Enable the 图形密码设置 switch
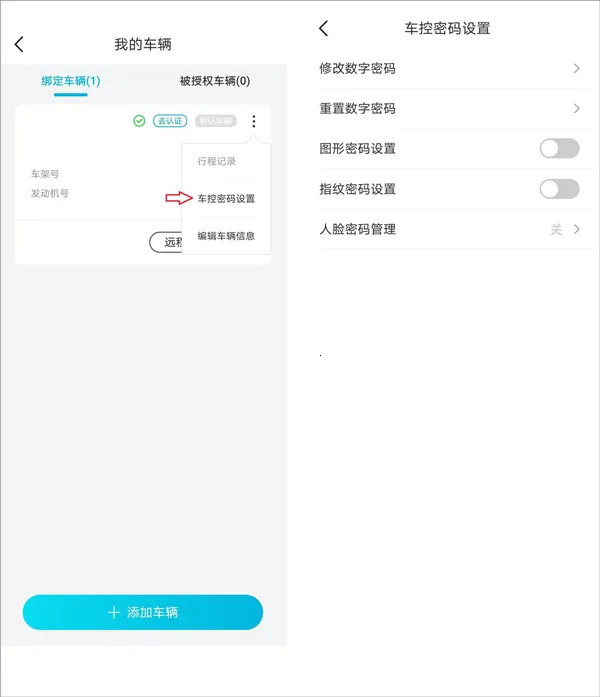The width and height of the screenshot is (600, 697). 559,149
